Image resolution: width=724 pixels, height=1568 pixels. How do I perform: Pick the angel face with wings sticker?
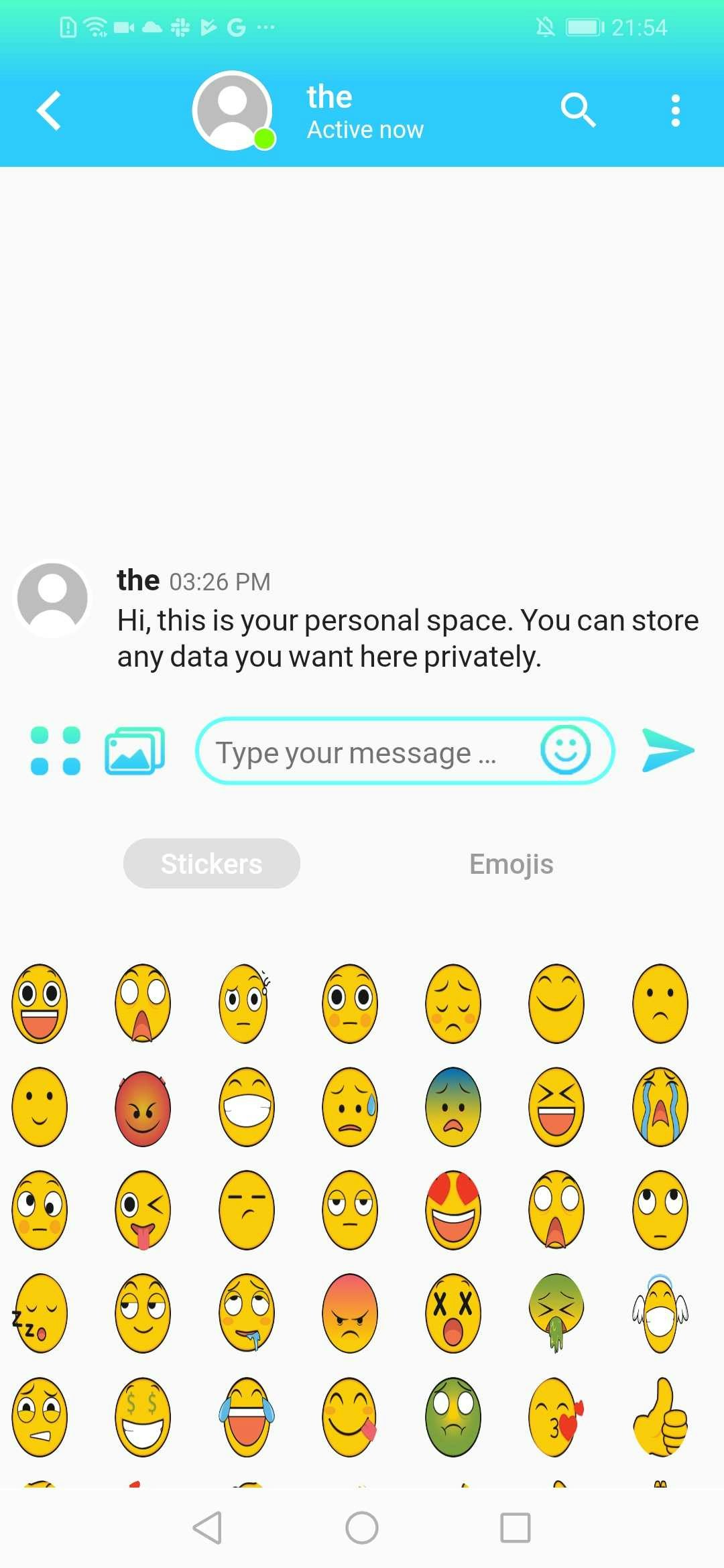pyautogui.click(x=661, y=1313)
